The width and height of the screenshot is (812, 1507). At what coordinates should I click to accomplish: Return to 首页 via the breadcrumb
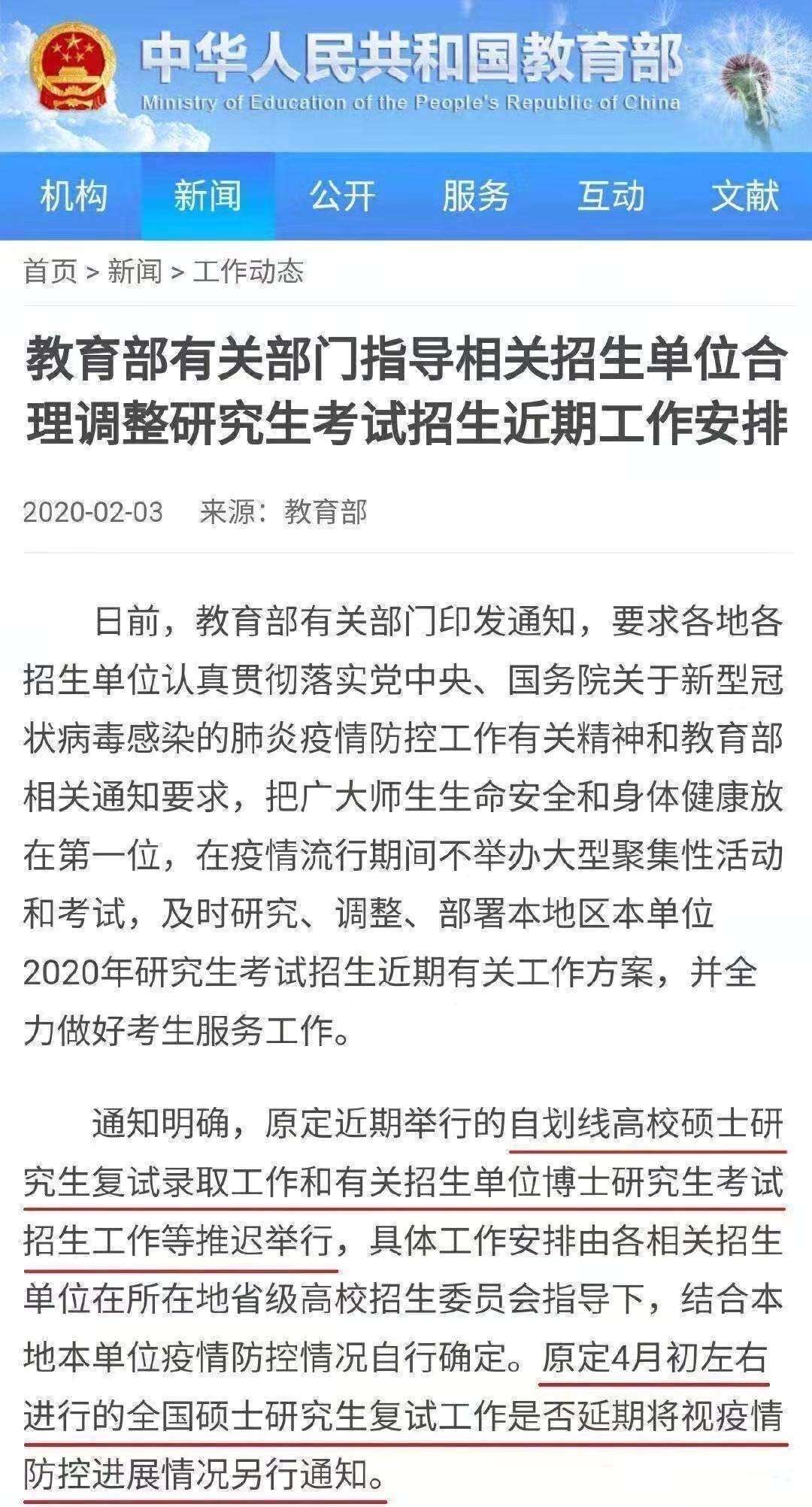tap(50, 271)
